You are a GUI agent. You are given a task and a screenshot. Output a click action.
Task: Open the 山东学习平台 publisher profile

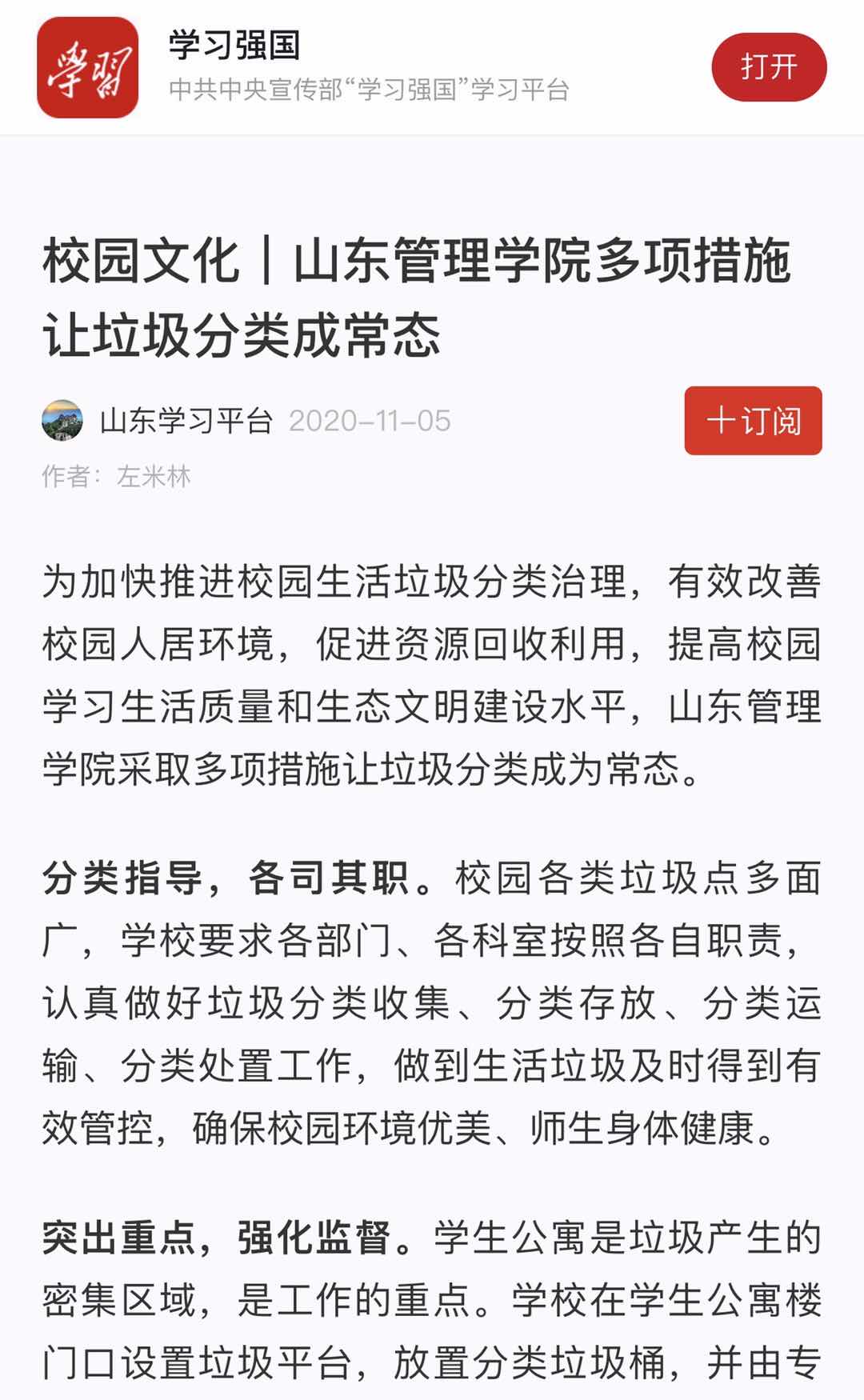tap(186, 421)
